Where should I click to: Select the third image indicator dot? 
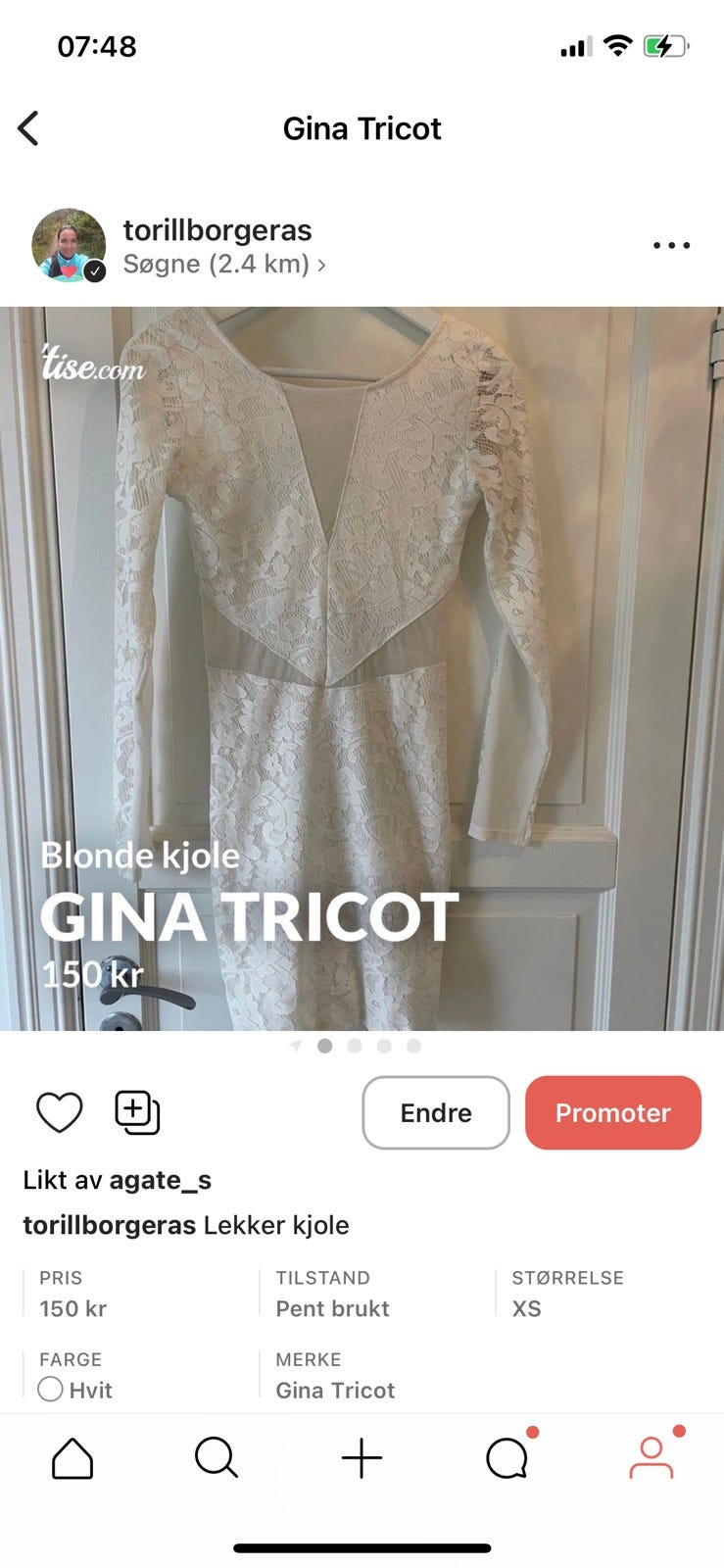pos(381,1046)
